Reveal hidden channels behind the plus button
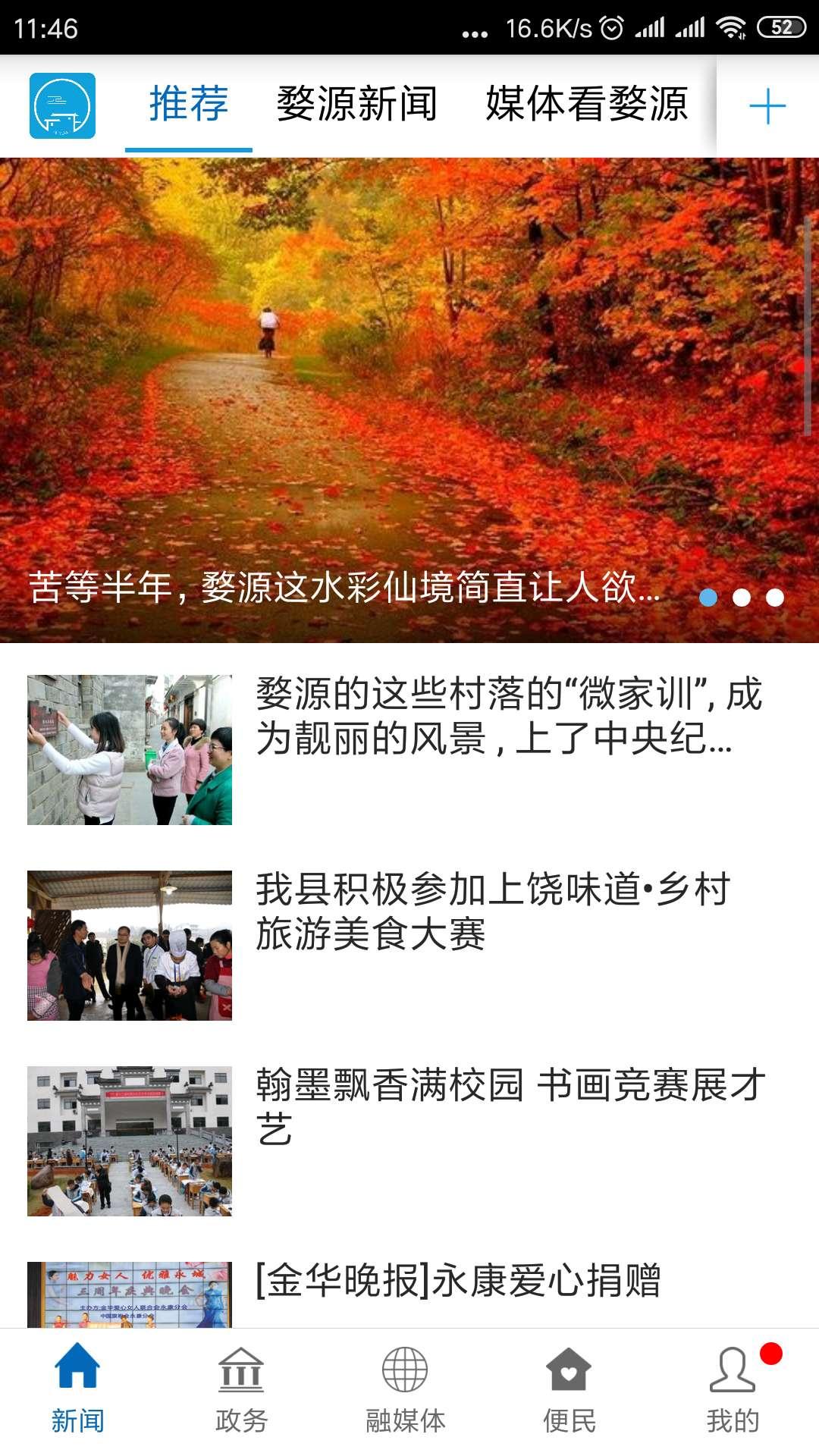Viewport: 819px width, 1456px height. (767, 108)
